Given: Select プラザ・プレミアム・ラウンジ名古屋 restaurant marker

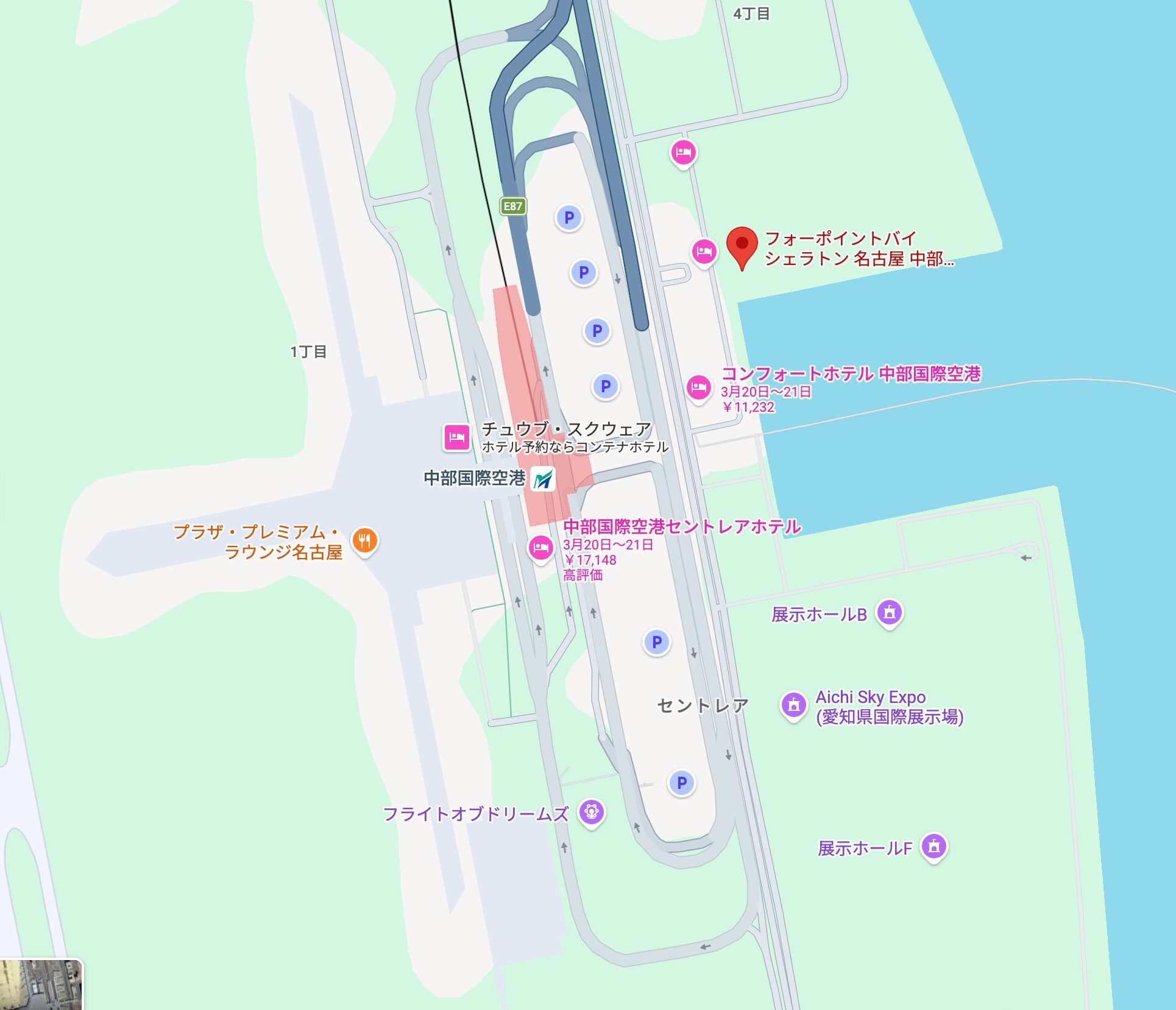Looking at the screenshot, I should [x=365, y=540].
